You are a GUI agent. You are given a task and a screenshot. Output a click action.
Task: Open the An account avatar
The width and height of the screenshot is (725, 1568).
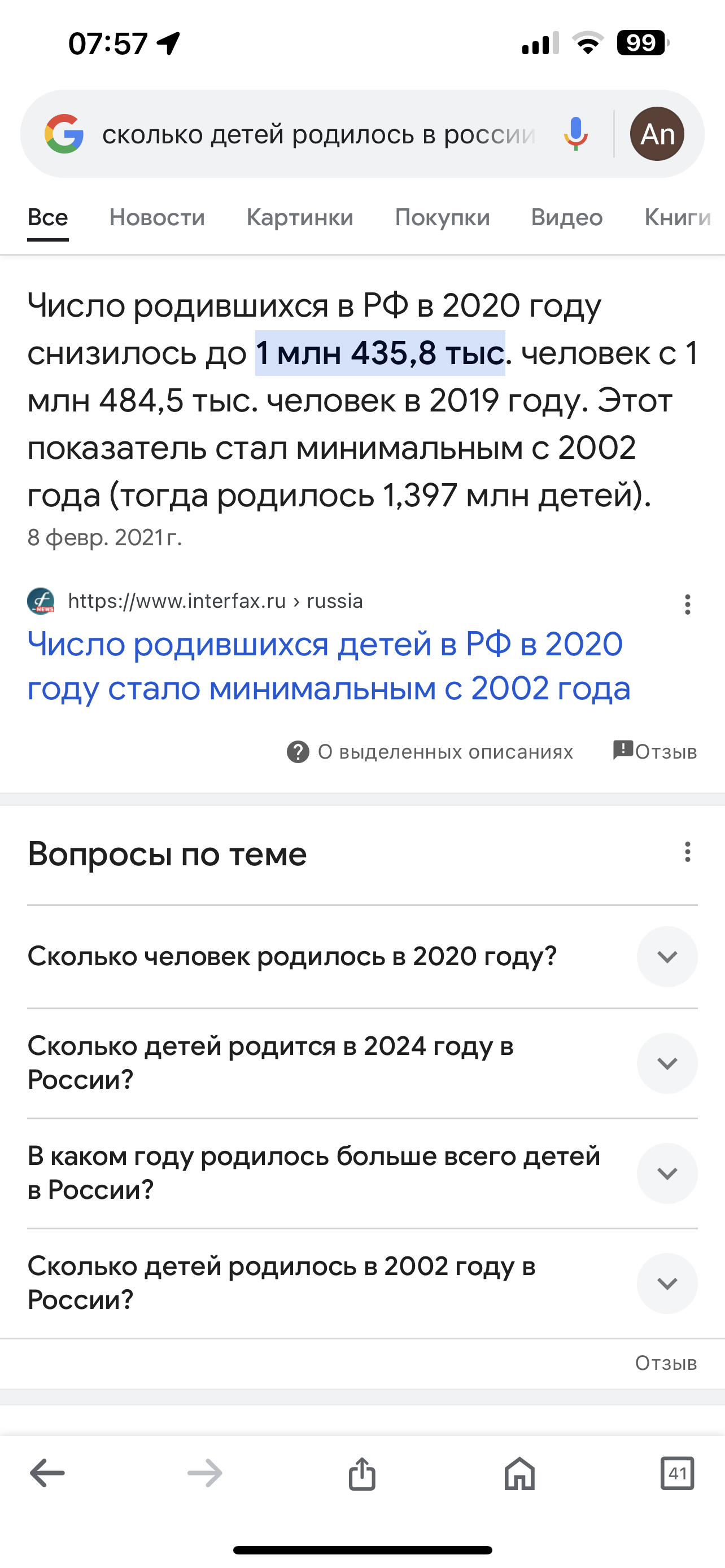coord(657,134)
